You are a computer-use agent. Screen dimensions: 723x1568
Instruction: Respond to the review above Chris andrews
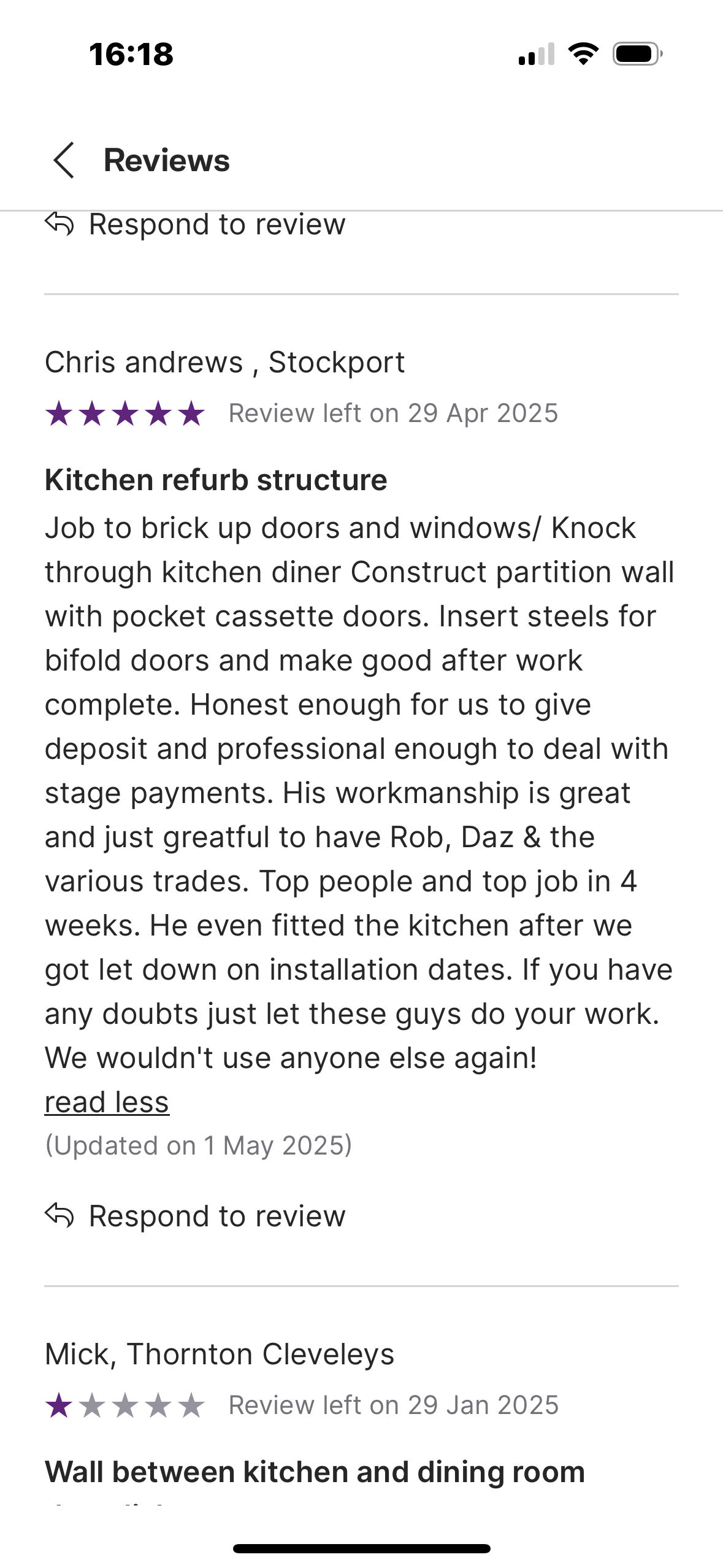[196, 225]
